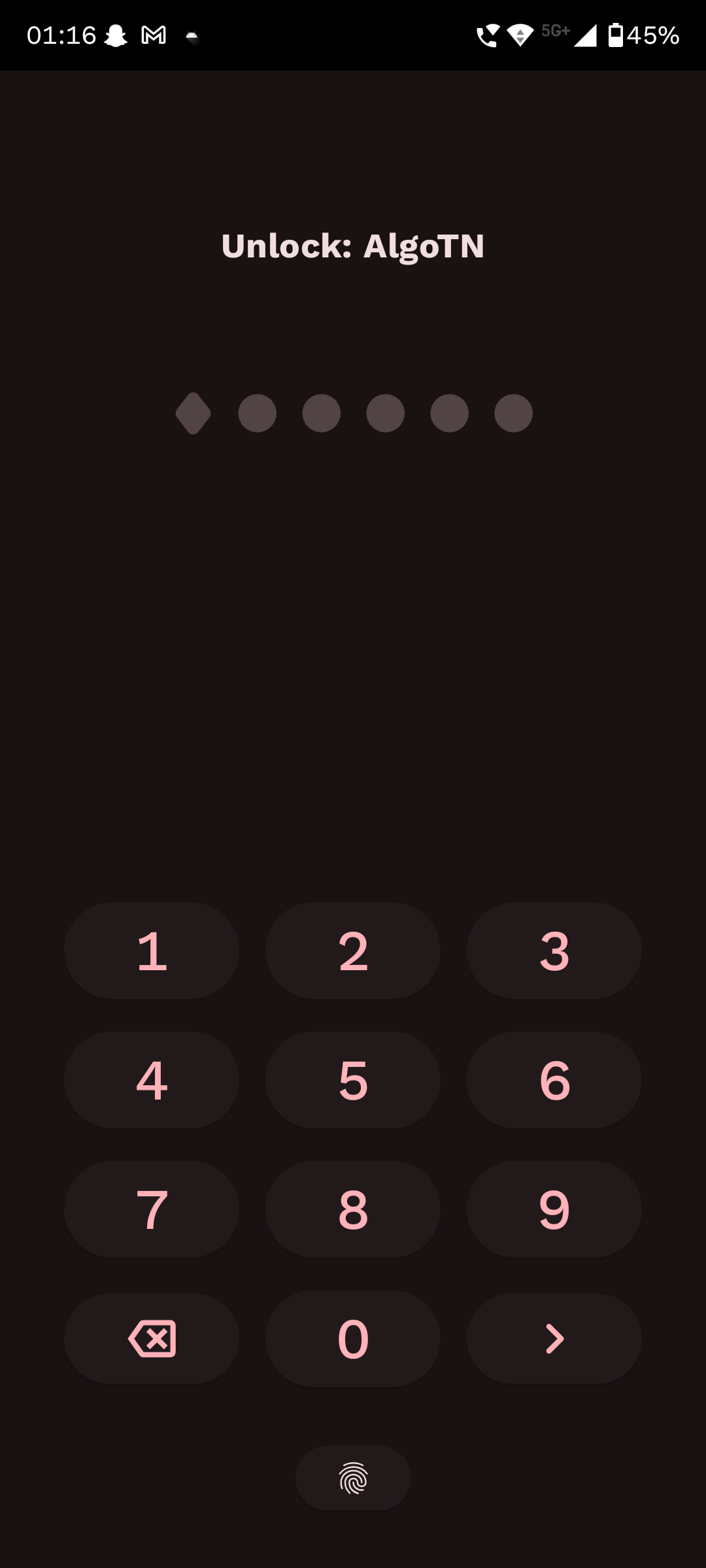Enter digit 1 on the PIN keypad
The width and height of the screenshot is (706, 1568).
click(x=152, y=951)
